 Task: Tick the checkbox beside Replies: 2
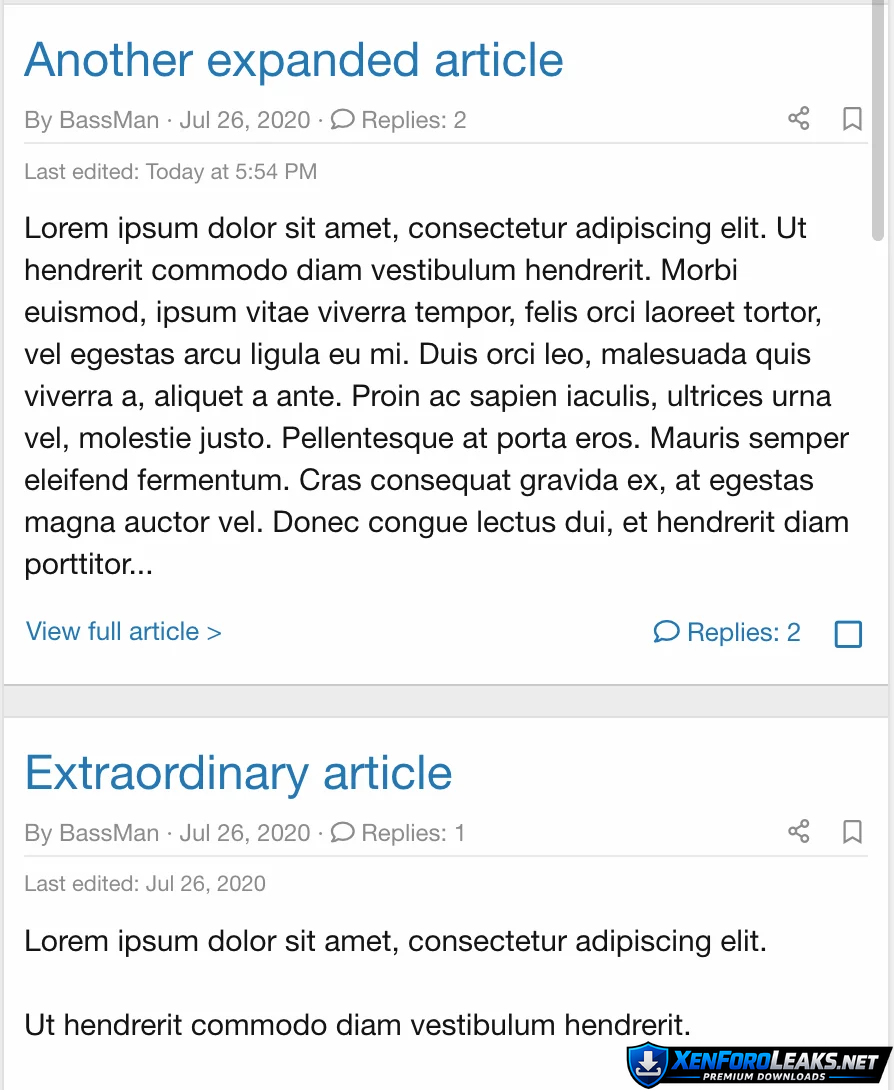coord(848,634)
